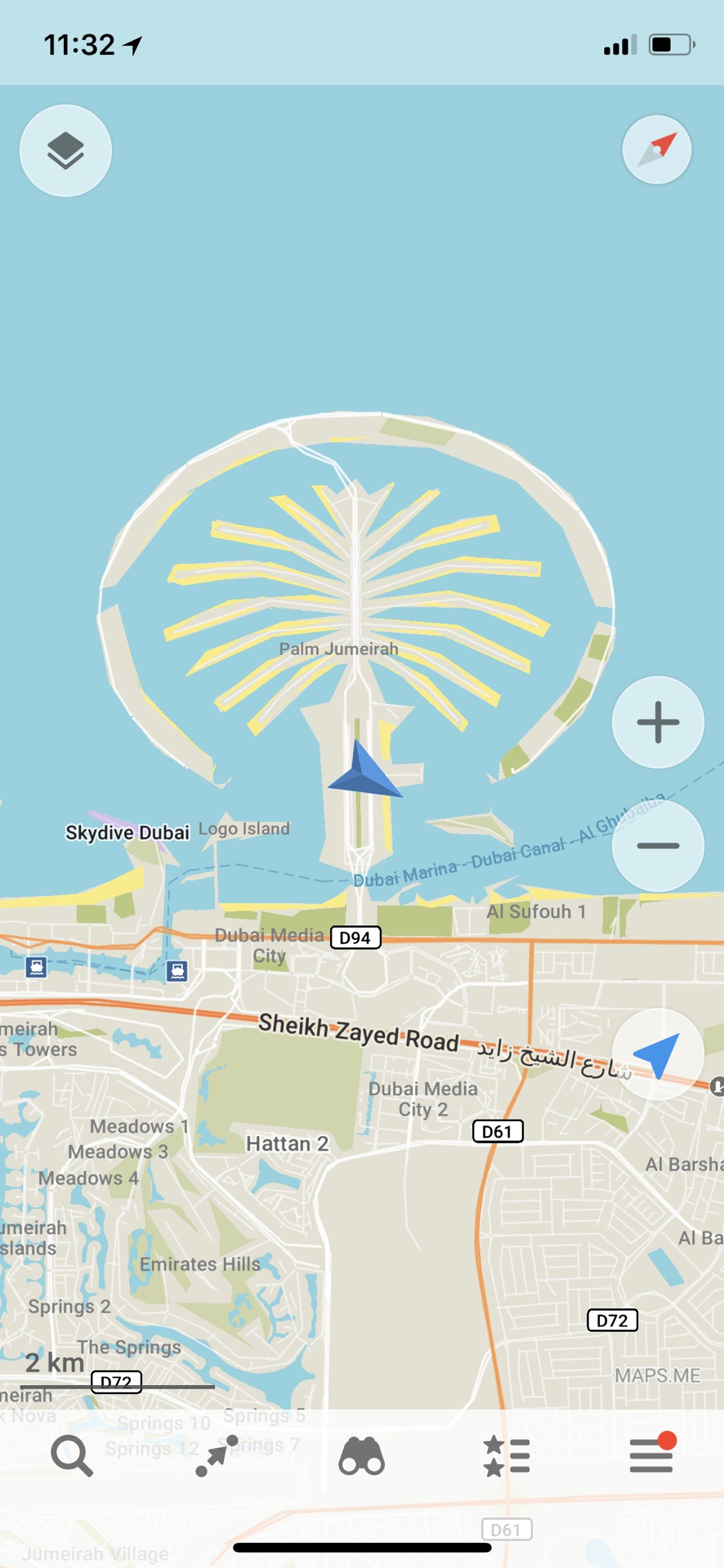Zoom in with the plus button
Screen dimensions: 724x1568
[x=658, y=723]
